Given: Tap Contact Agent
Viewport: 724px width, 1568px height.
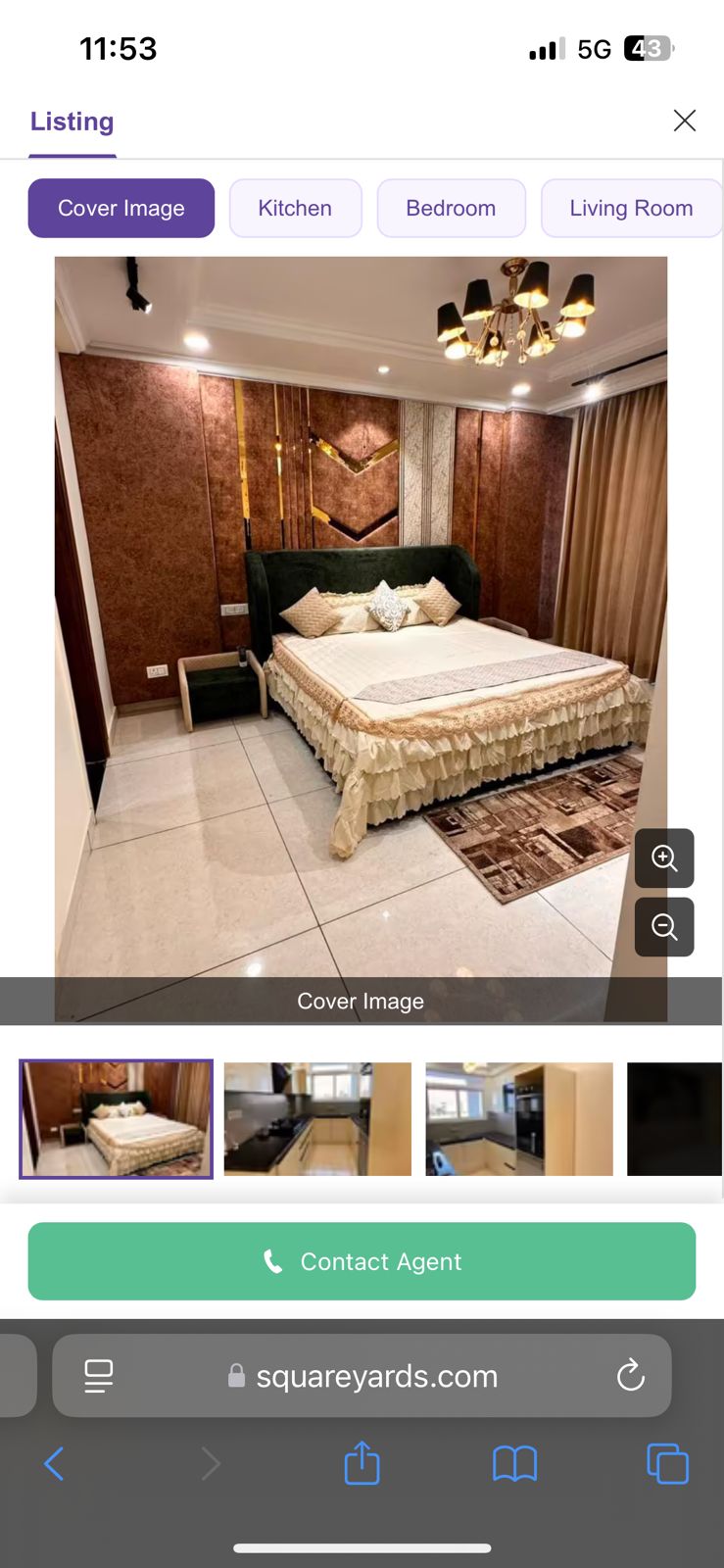Looking at the screenshot, I should (362, 1261).
